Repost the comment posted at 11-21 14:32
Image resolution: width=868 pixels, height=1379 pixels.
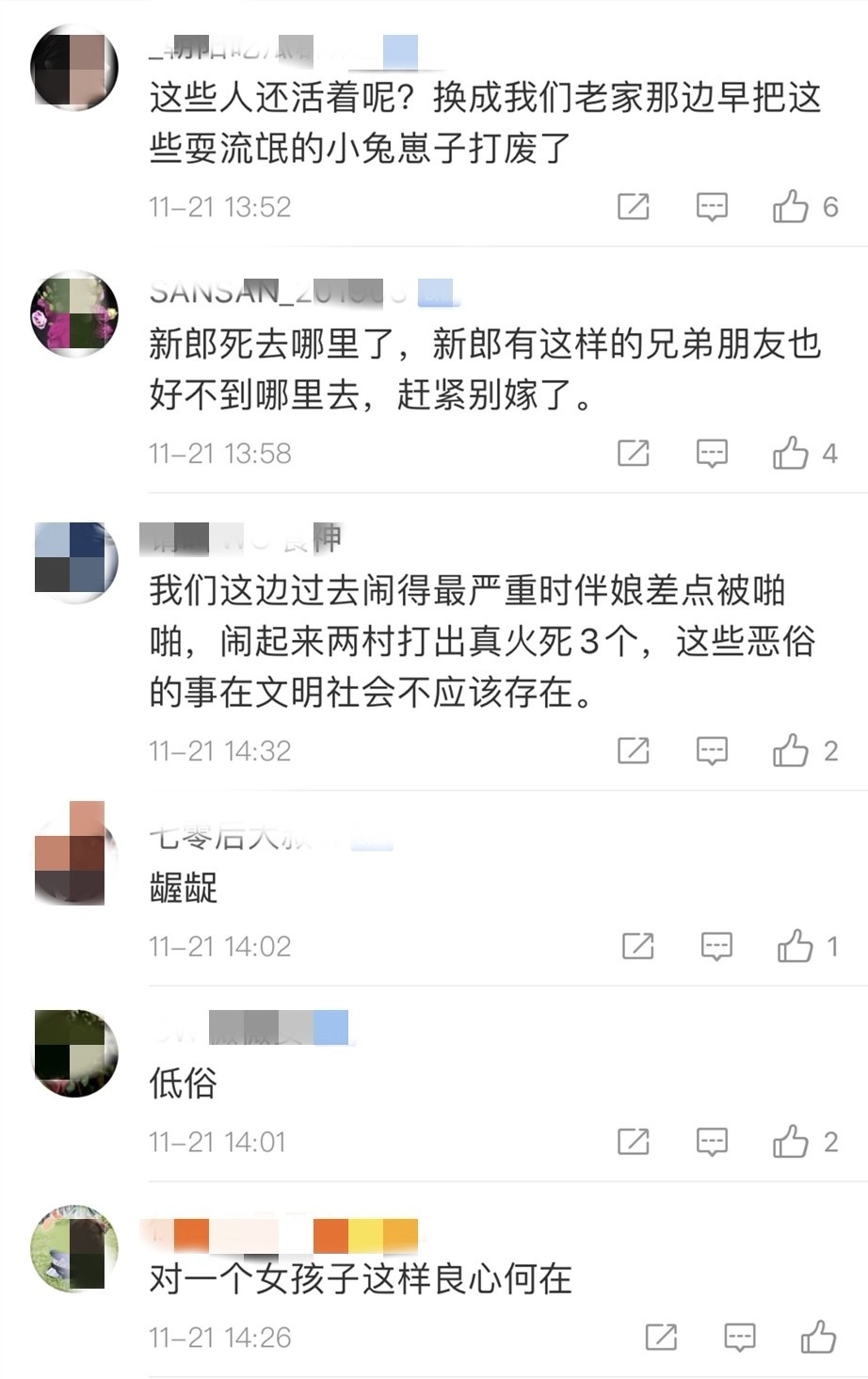(633, 751)
